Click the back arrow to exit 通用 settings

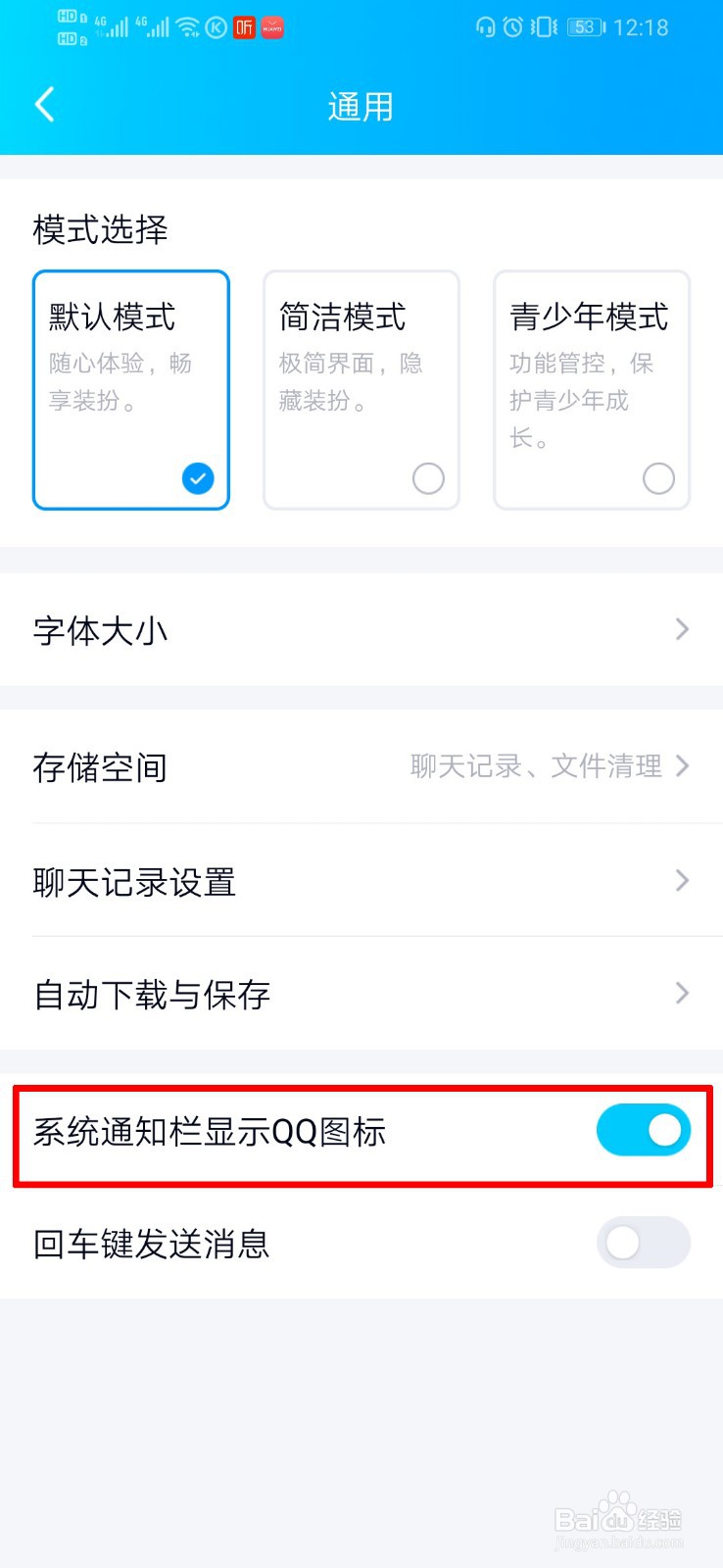click(x=43, y=103)
